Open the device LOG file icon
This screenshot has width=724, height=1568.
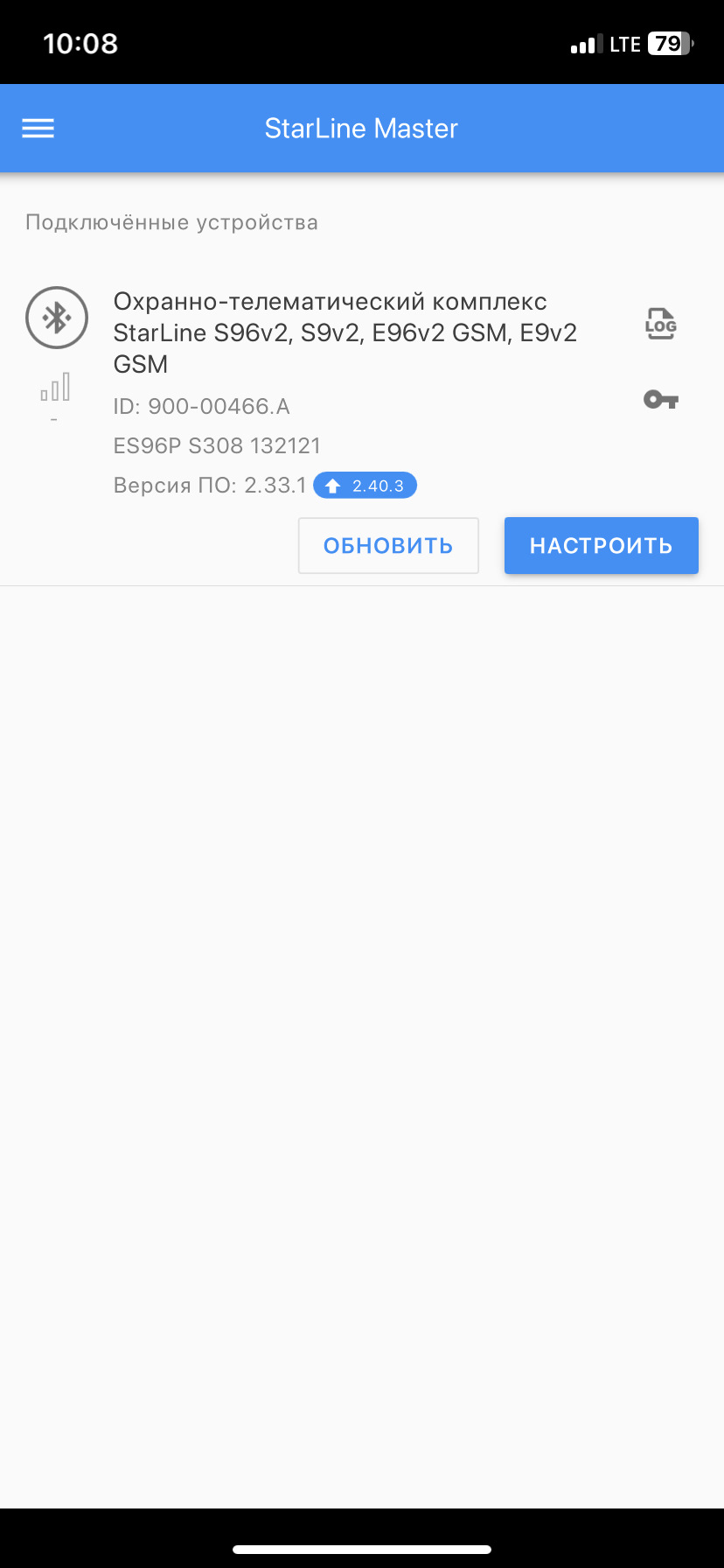tap(660, 324)
